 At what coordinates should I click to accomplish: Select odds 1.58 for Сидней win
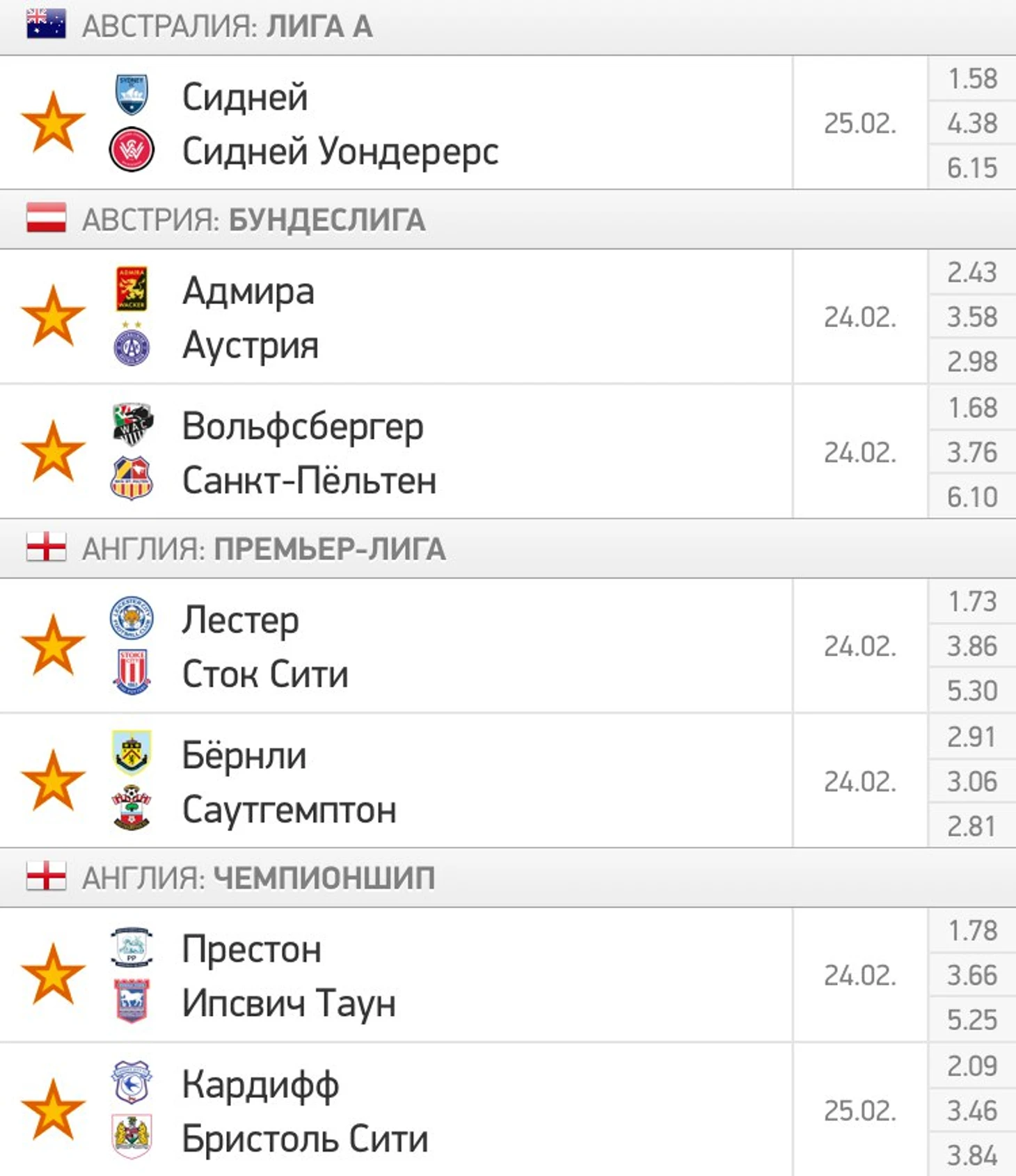(972, 79)
